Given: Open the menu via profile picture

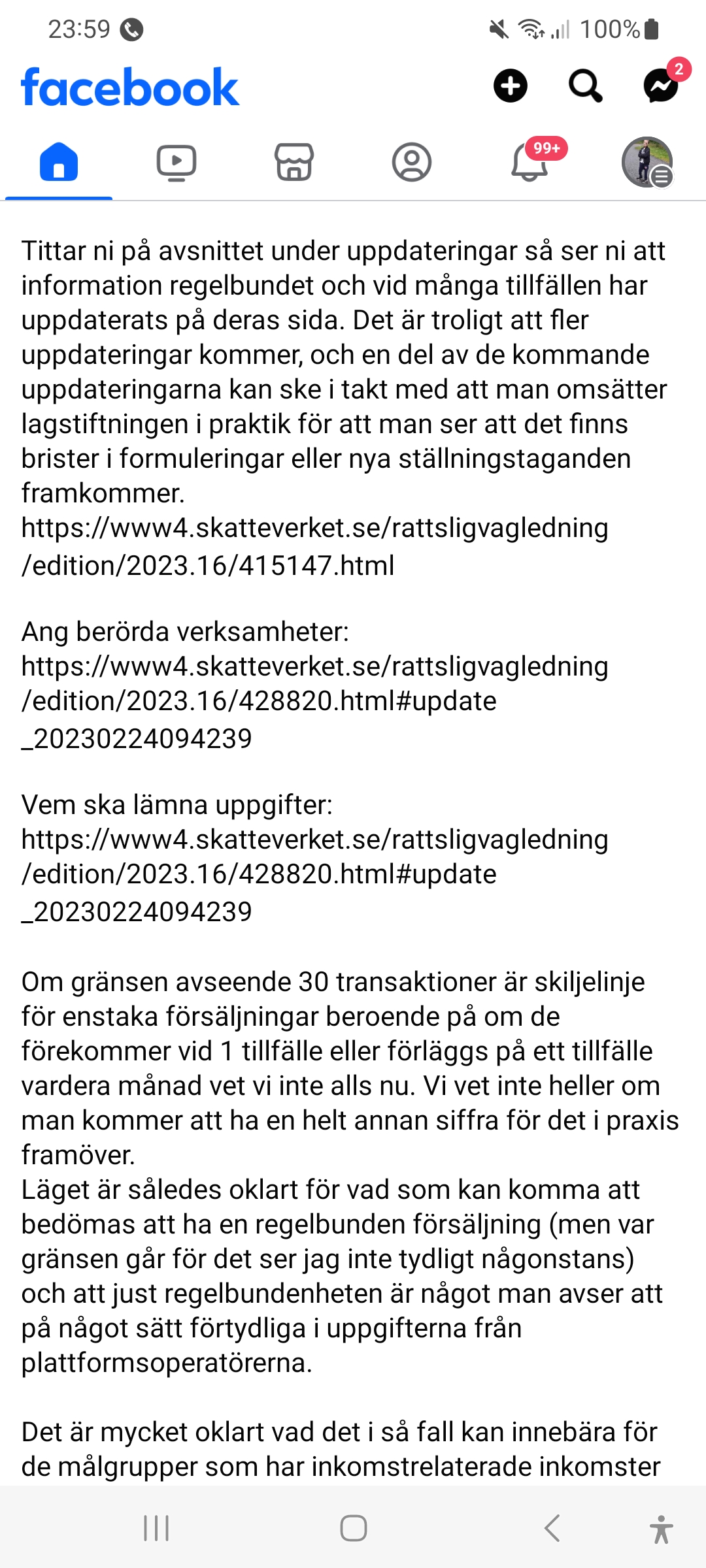Looking at the screenshot, I should pos(647,162).
